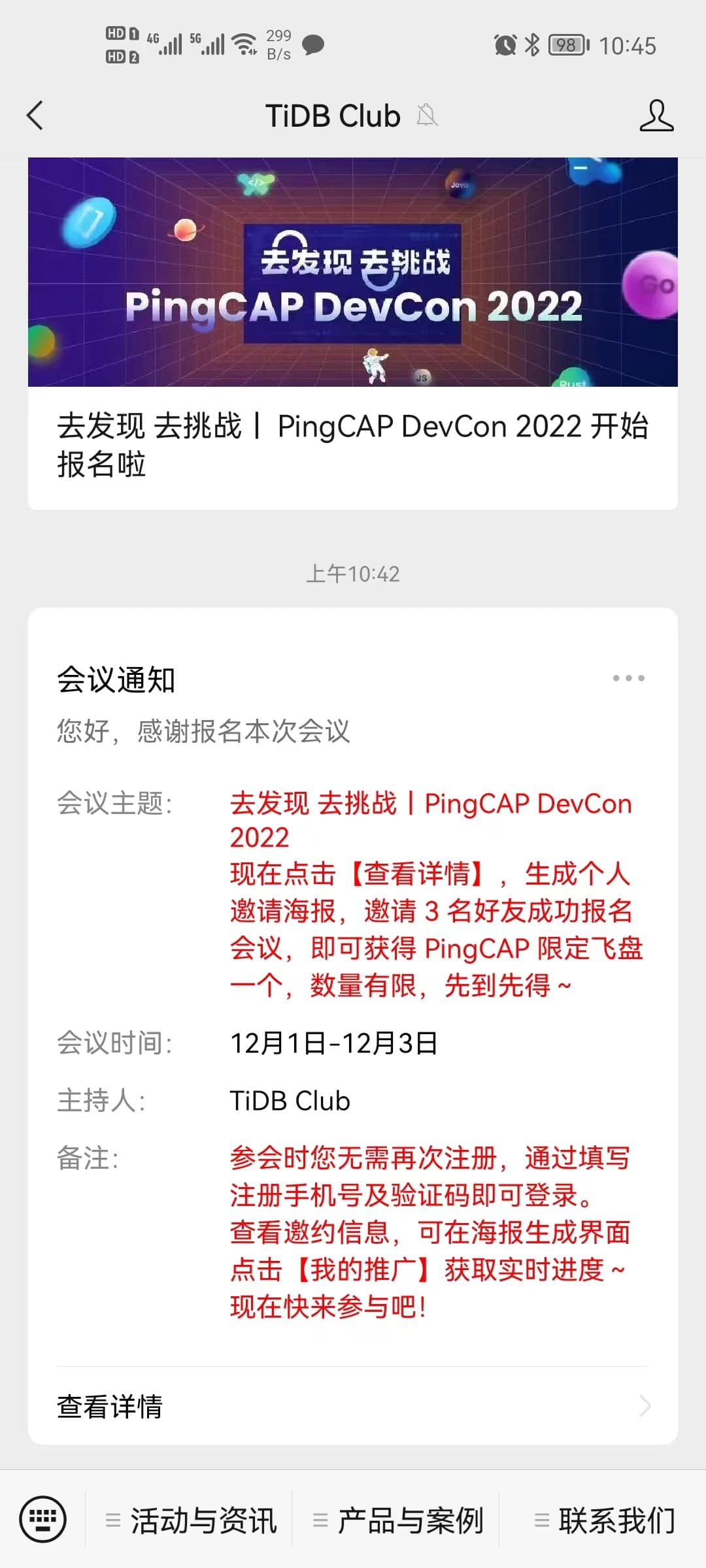
Task: Open the 会议通知 three-dot menu
Action: [x=628, y=678]
